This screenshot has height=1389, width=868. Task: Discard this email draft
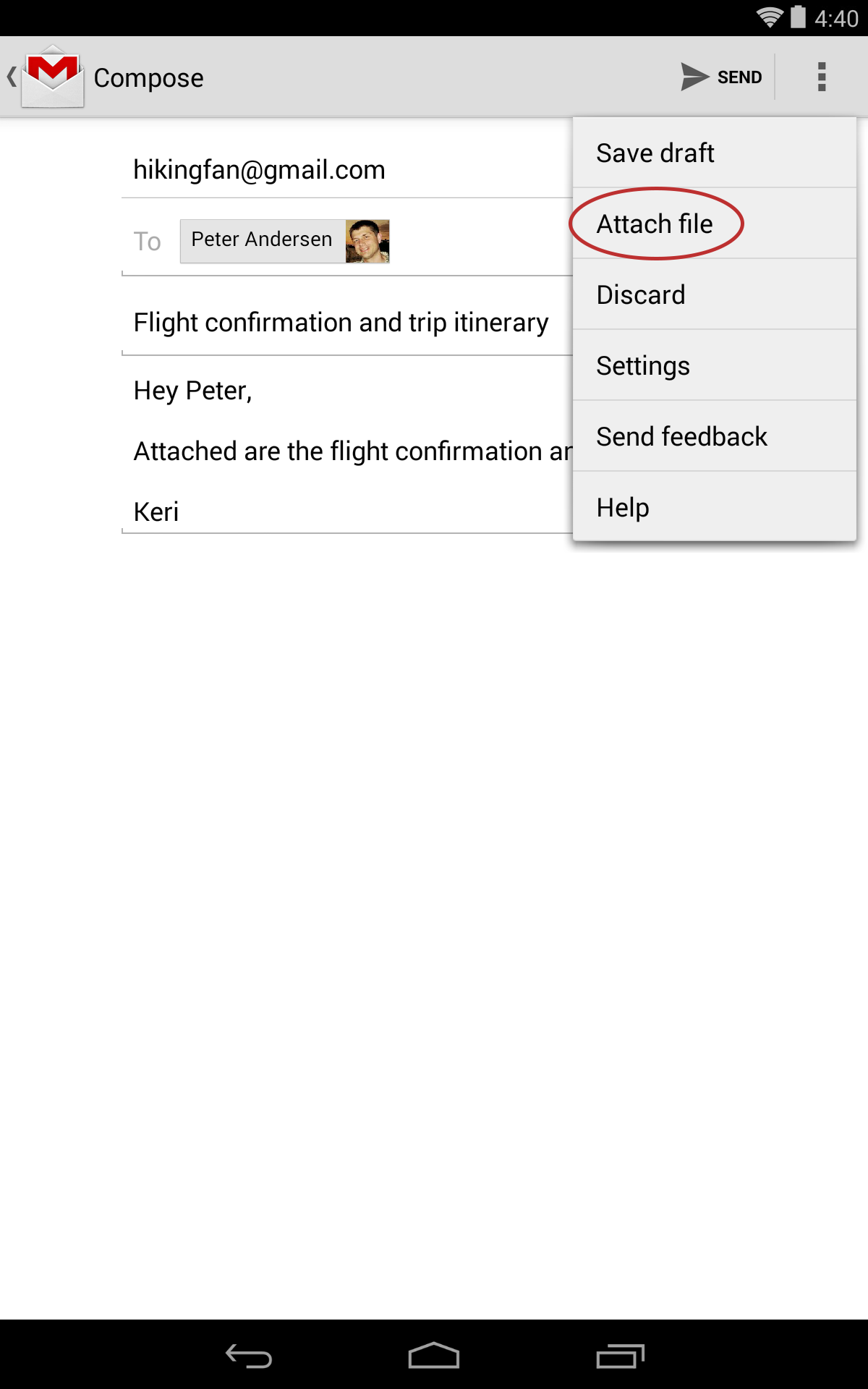715,294
